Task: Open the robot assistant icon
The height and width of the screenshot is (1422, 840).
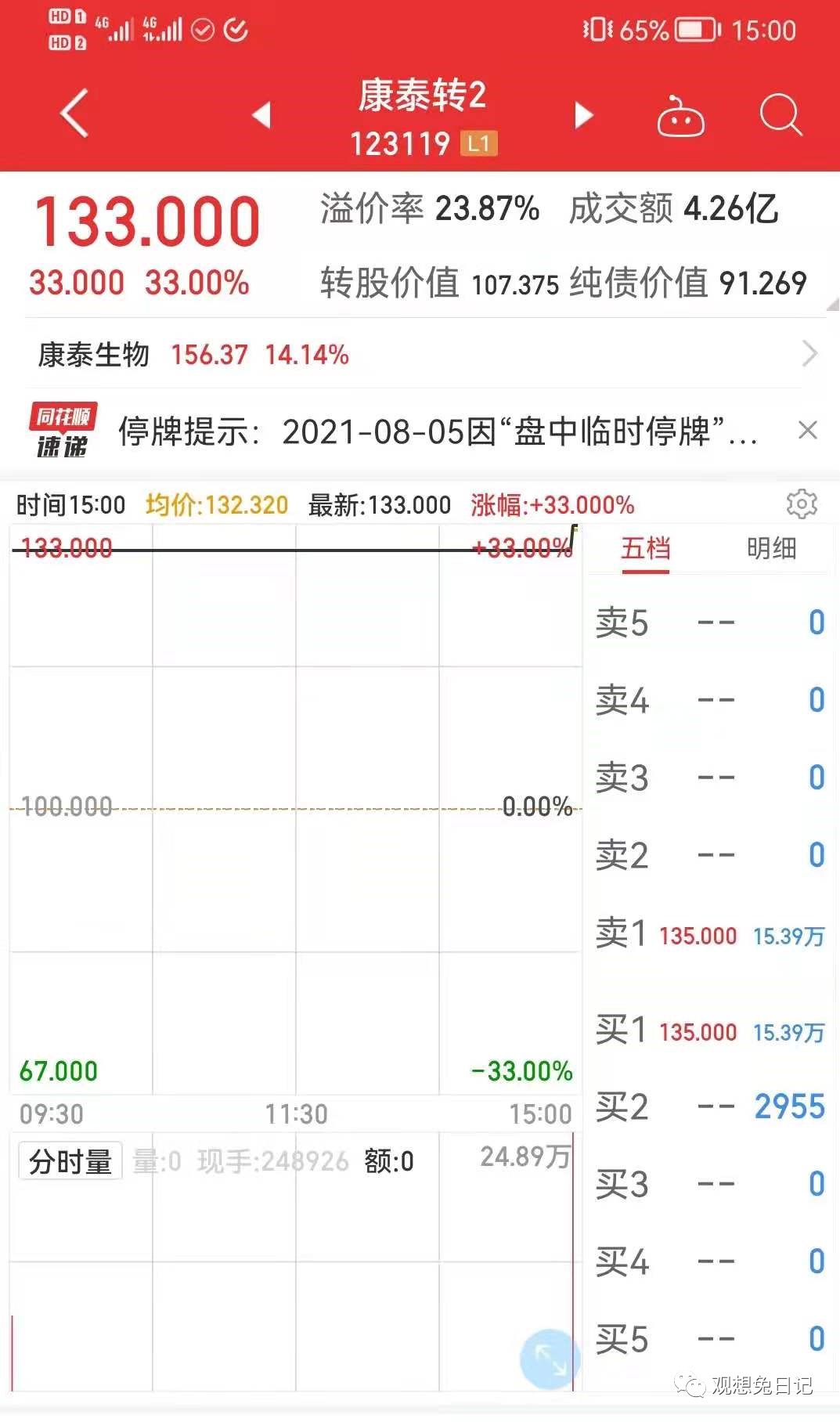Action: pos(680,116)
